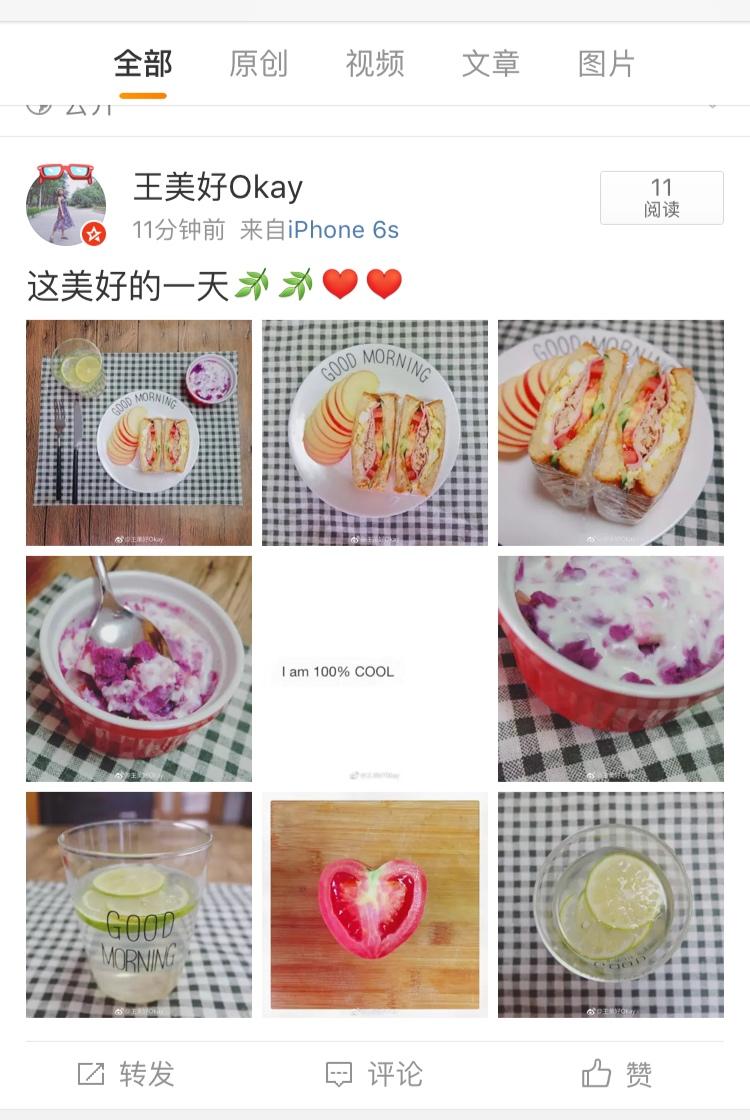Open the 文章 tab
This screenshot has width=750, height=1120.
click(x=491, y=64)
